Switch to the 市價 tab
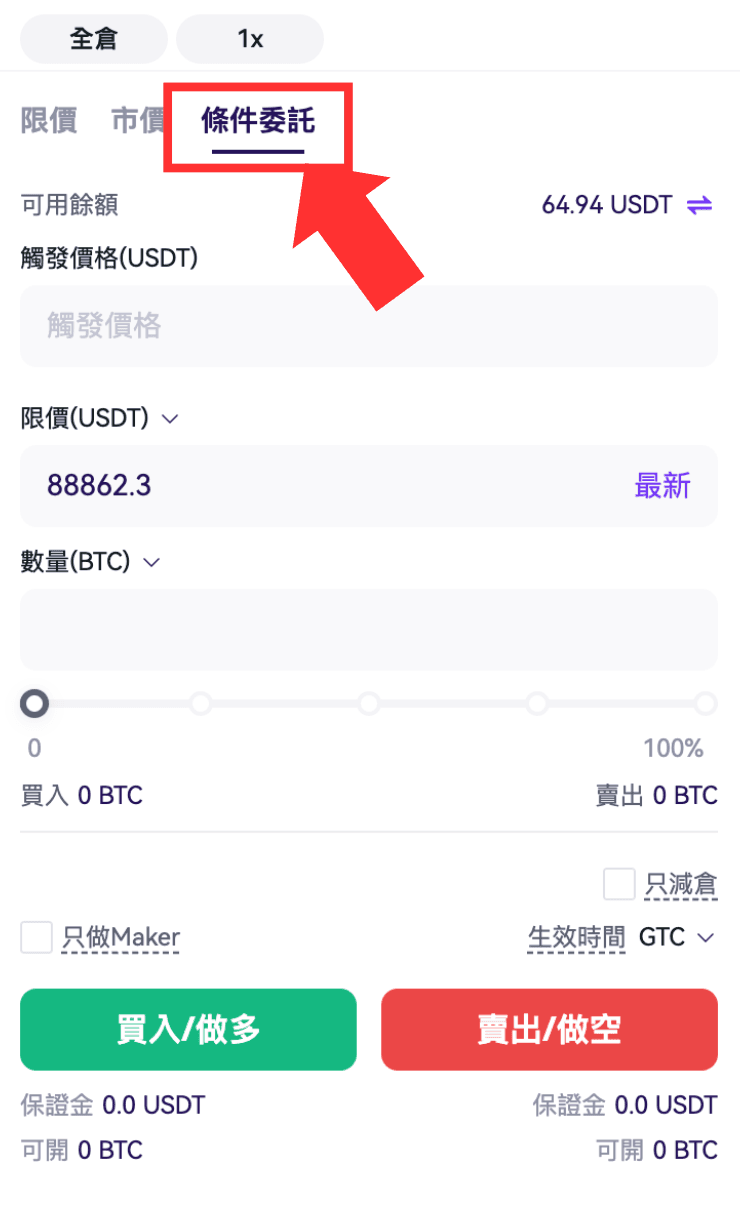 [x=138, y=121]
